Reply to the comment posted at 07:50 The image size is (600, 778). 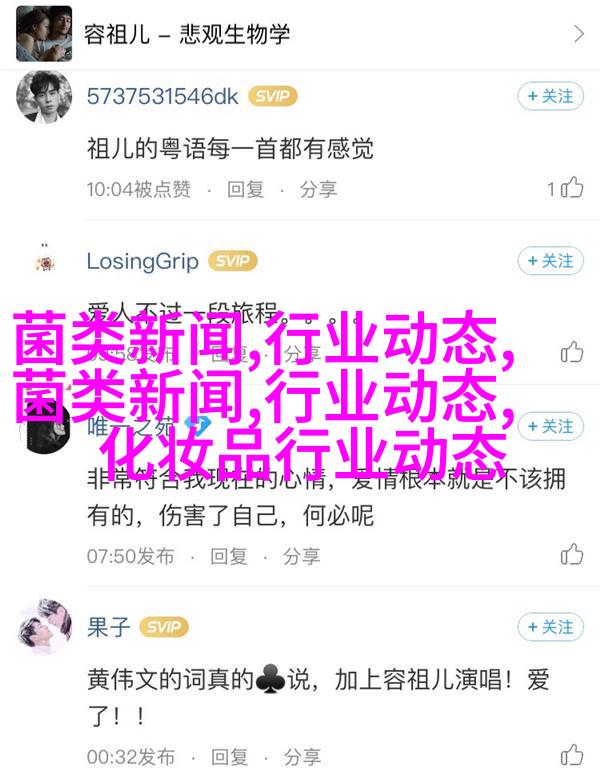tap(227, 555)
